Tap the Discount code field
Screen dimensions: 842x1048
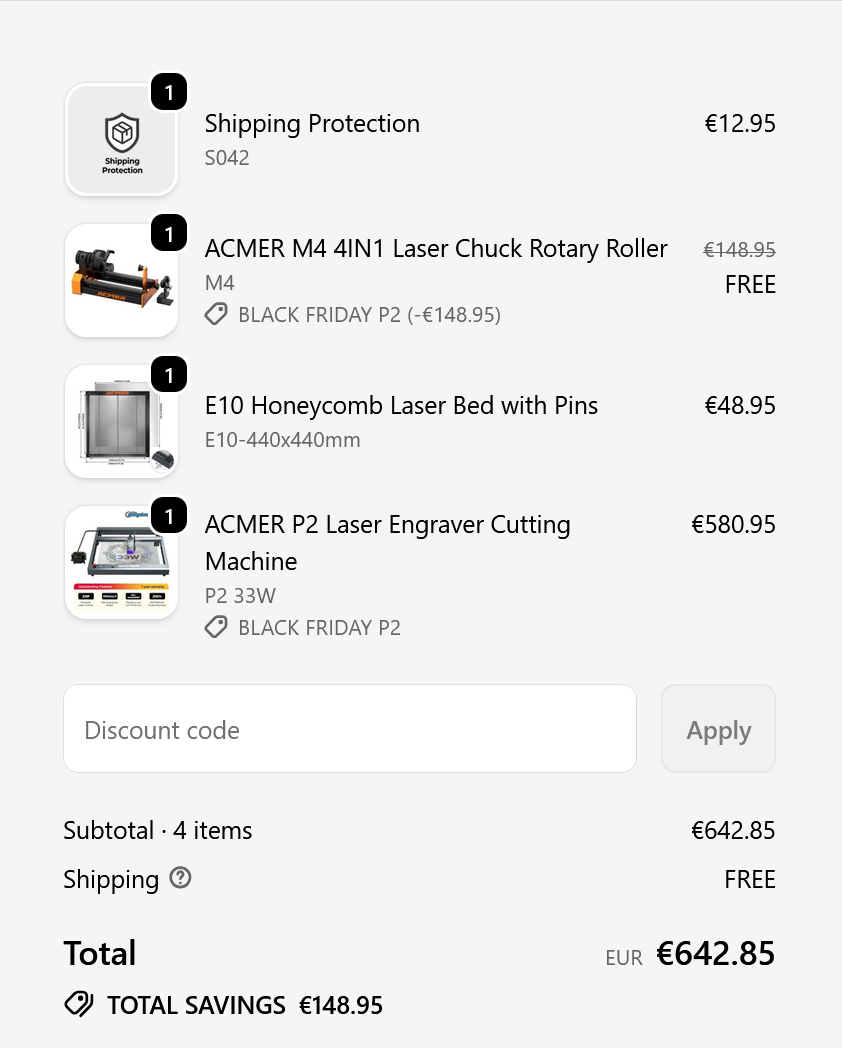point(349,729)
